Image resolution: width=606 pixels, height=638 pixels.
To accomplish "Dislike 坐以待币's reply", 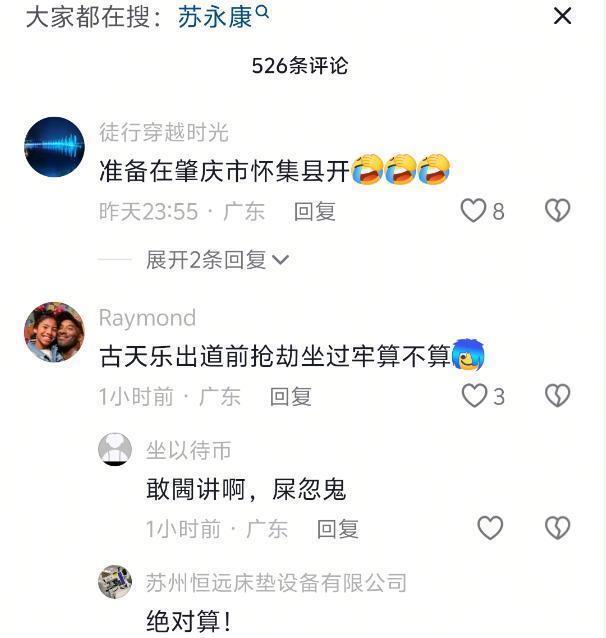I will [x=557, y=528].
